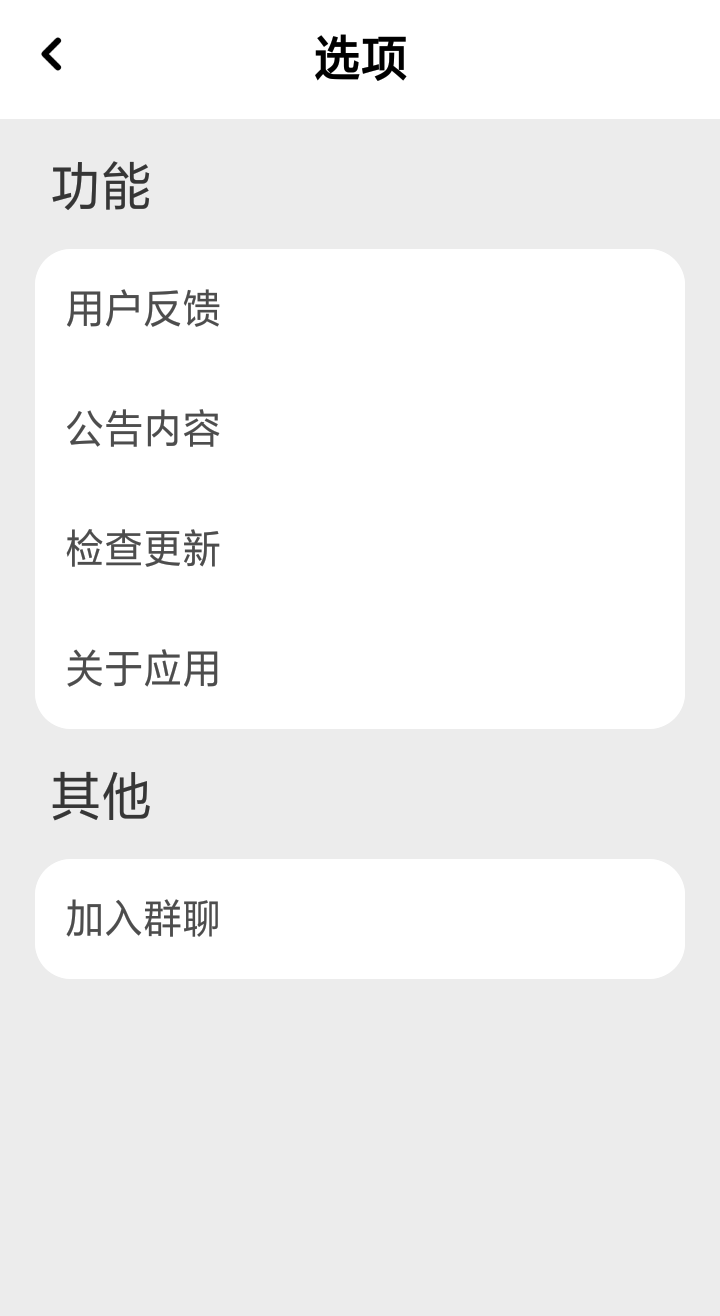This screenshot has height=1316, width=720.
Task: Click the check updates list item
Action: pyautogui.click(x=360, y=549)
